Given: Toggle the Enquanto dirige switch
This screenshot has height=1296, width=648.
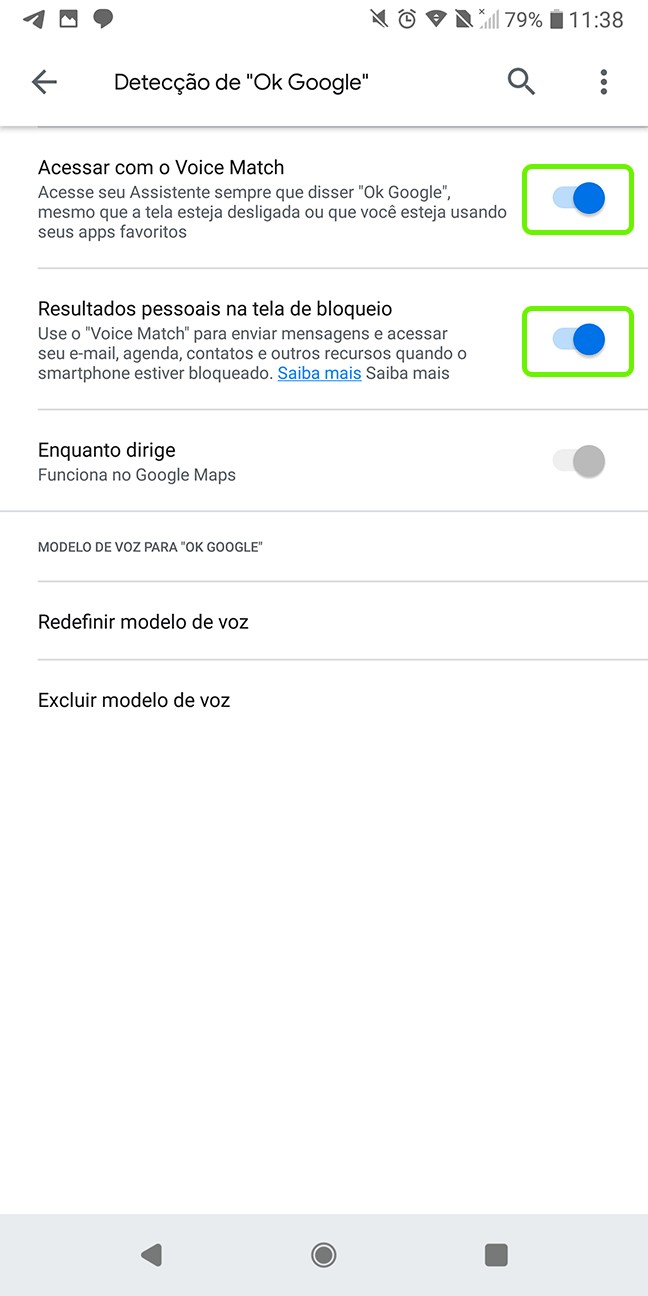Looking at the screenshot, I should pyautogui.click(x=579, y=461).
